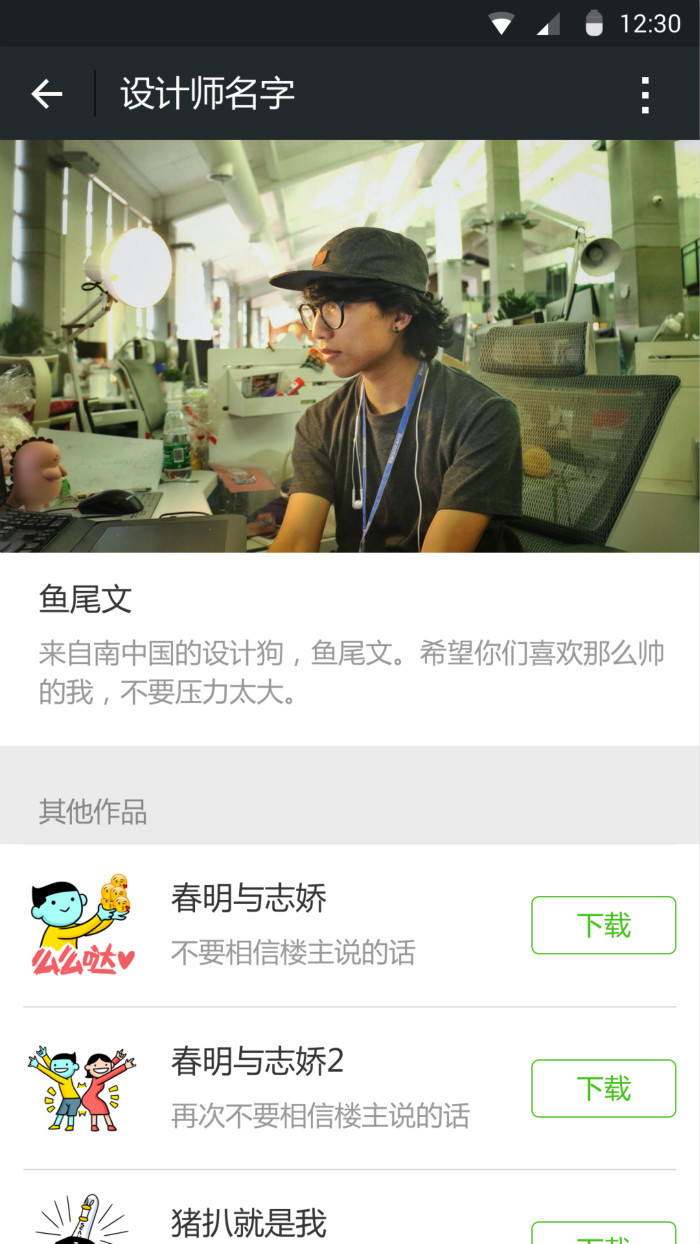
Task: Download the 春明与志娇 sticker pack
Action: pyautogui.click(x=603, y=925)
